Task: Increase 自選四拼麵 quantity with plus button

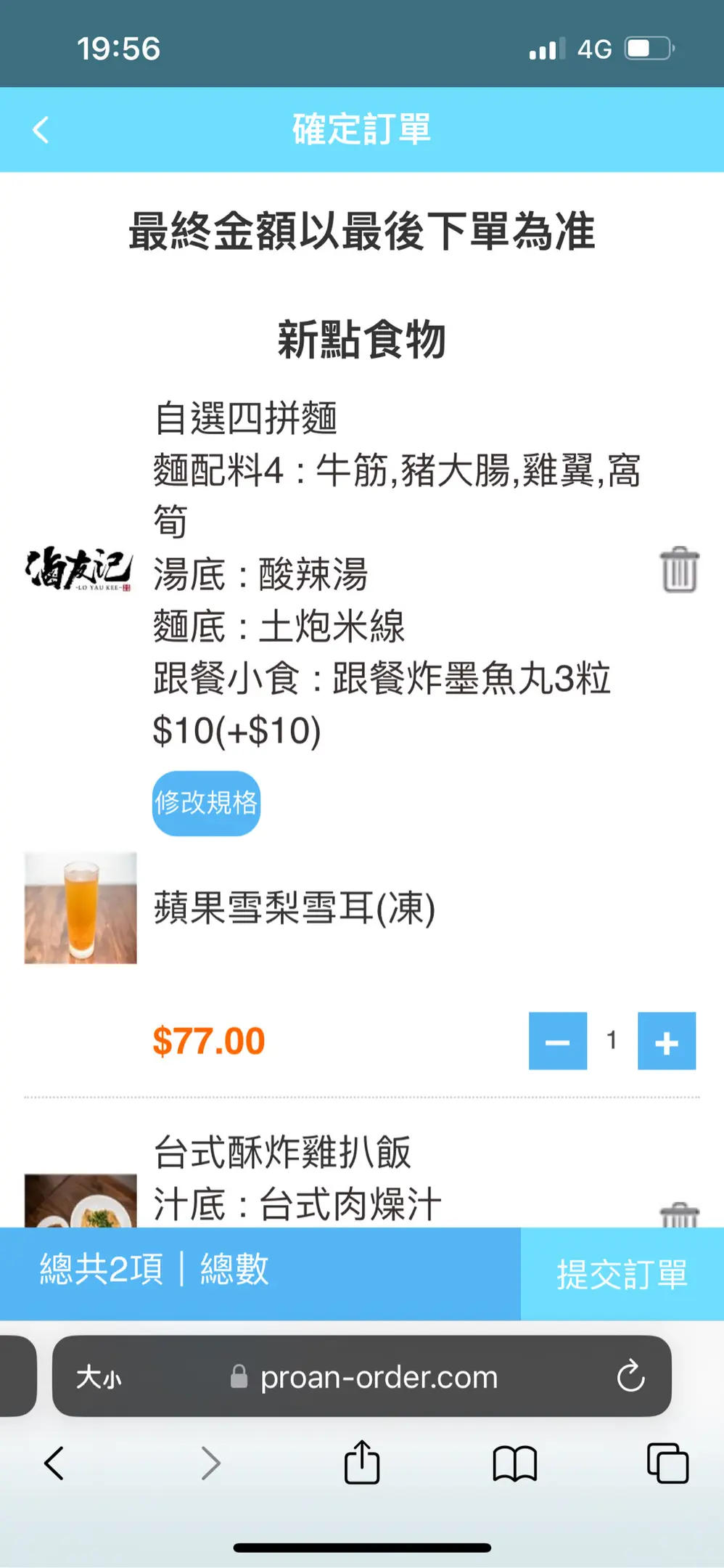Action: pyautogui.click(x=666, y=1041)
